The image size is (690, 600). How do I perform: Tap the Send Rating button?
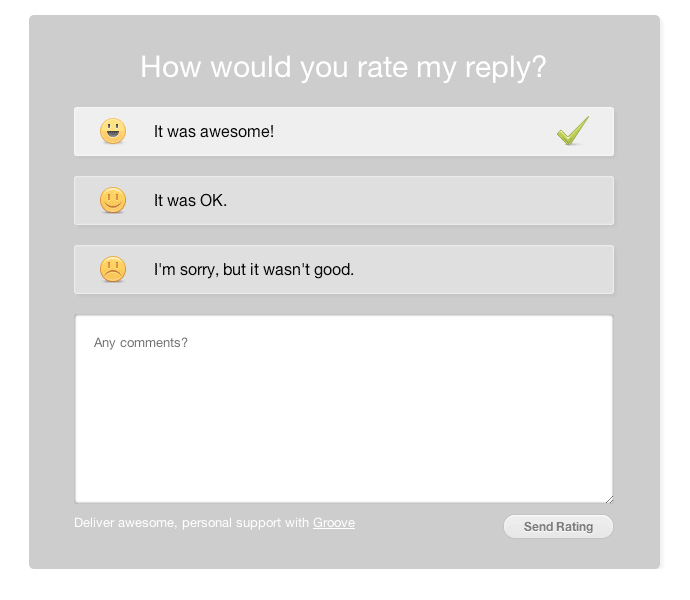coord(558,527)
